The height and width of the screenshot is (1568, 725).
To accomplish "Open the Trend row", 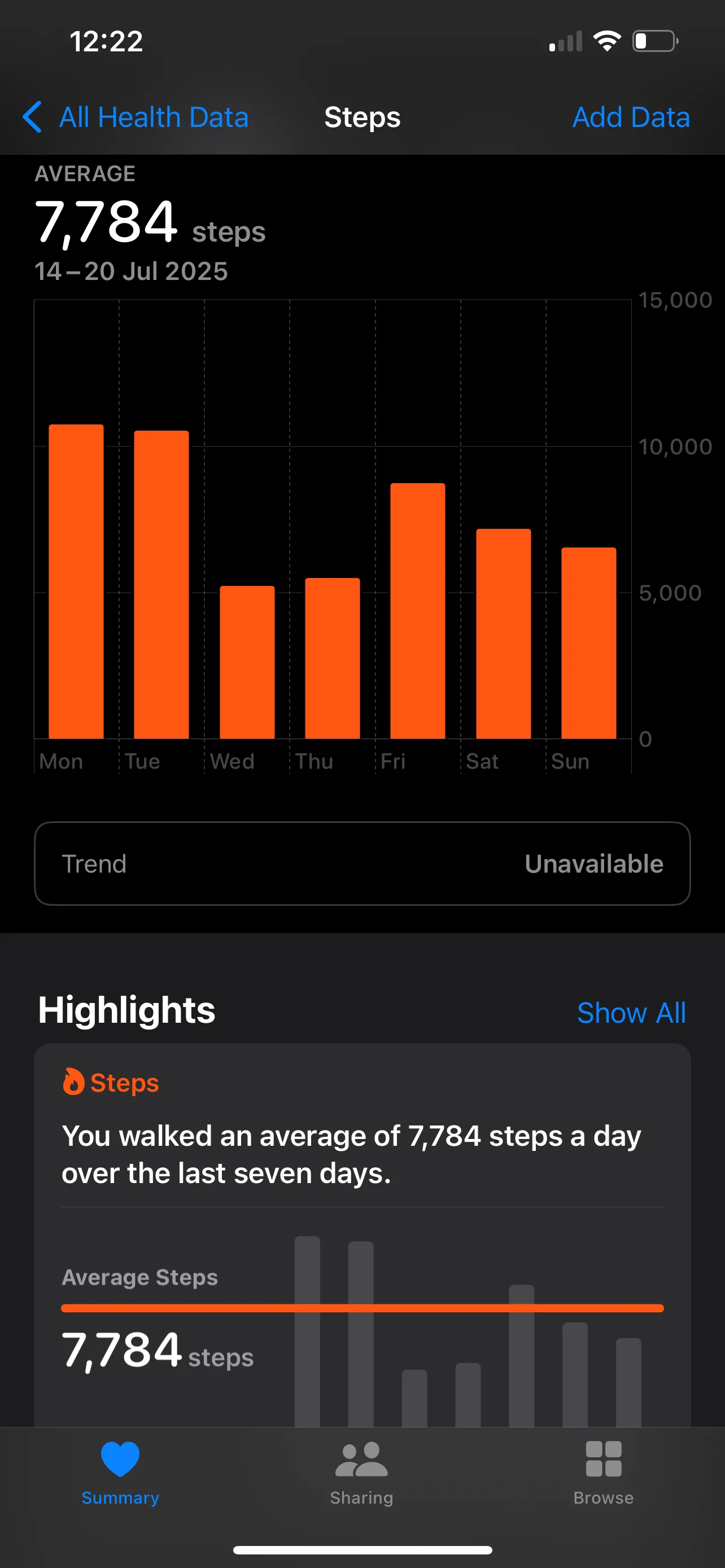I will click(x=362, y=864).
